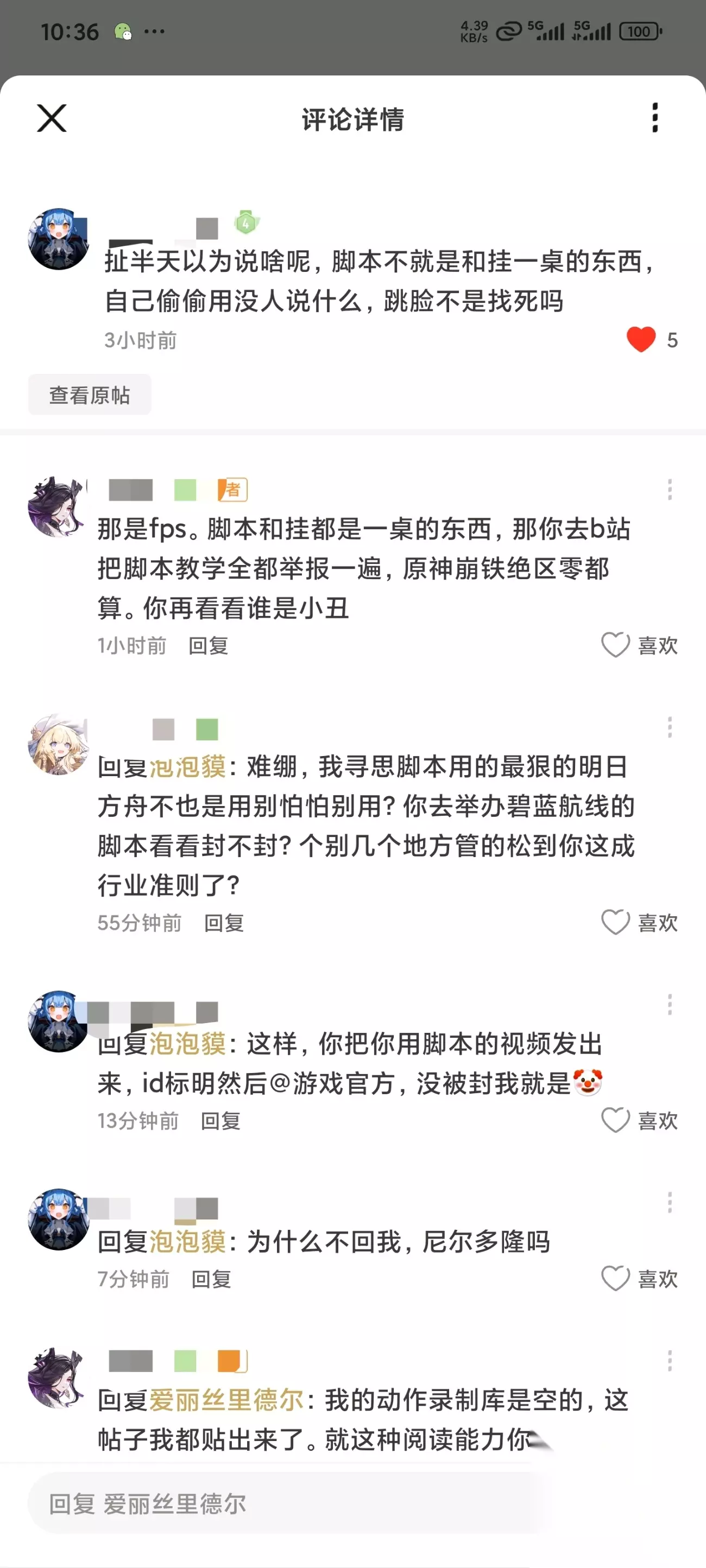706x1568 pixels.
Task: Open 爱丽丝里德尔's profile link in the last comment
Action: click(x=226, y=1401)
